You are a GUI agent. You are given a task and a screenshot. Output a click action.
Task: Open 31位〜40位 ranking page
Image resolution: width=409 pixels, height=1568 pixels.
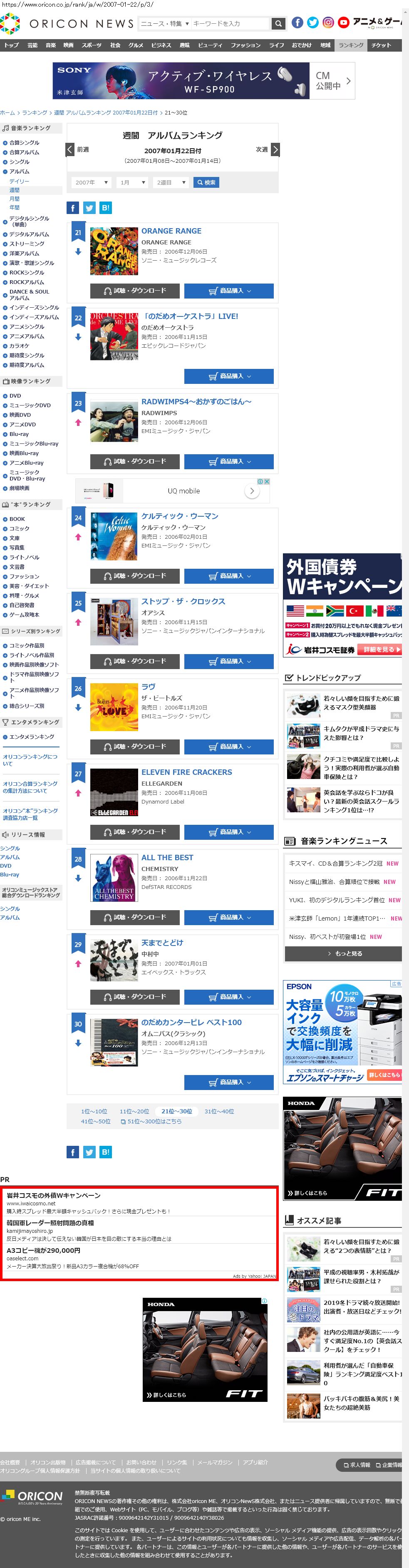click(219, 1112)
